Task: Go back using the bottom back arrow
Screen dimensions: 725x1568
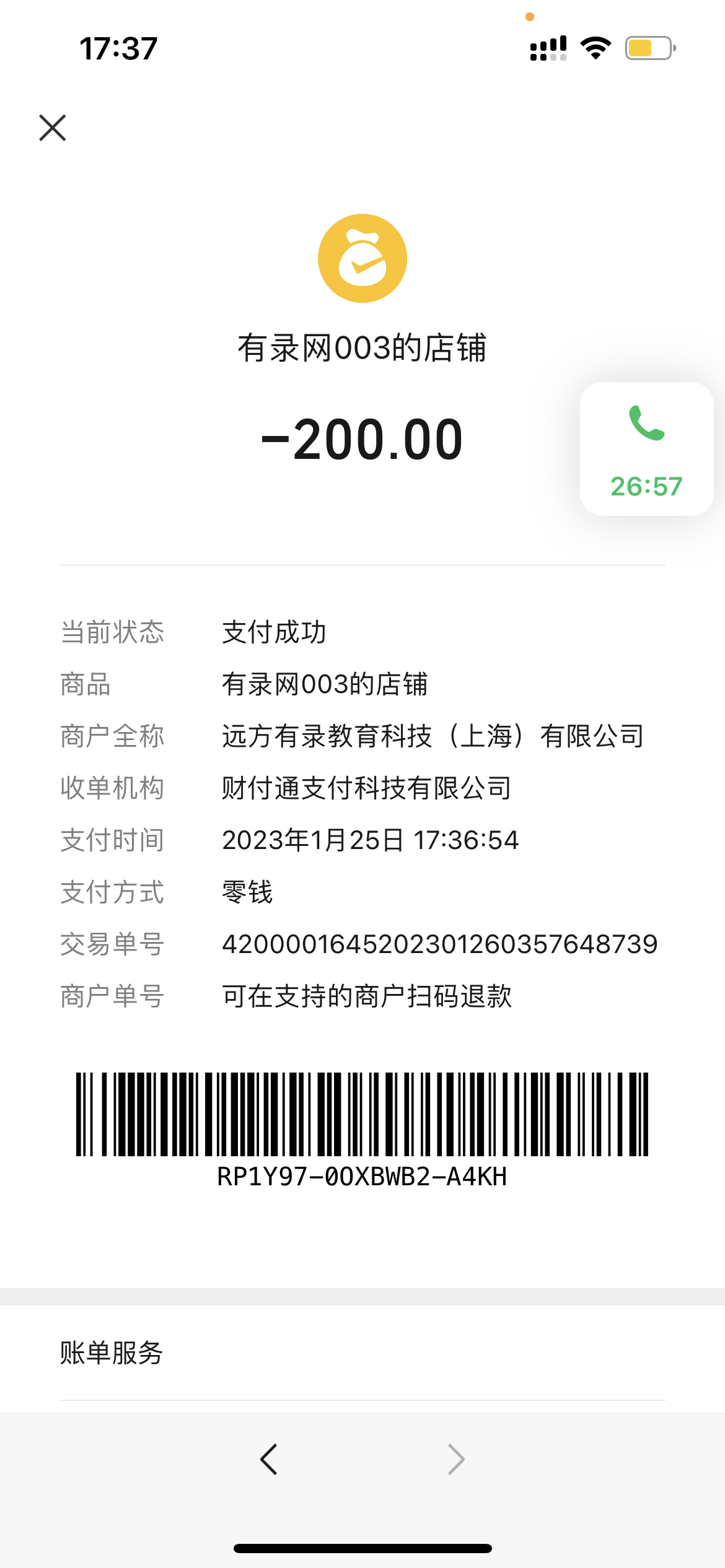Action: pyautogui.click(x=269, y=1460)
